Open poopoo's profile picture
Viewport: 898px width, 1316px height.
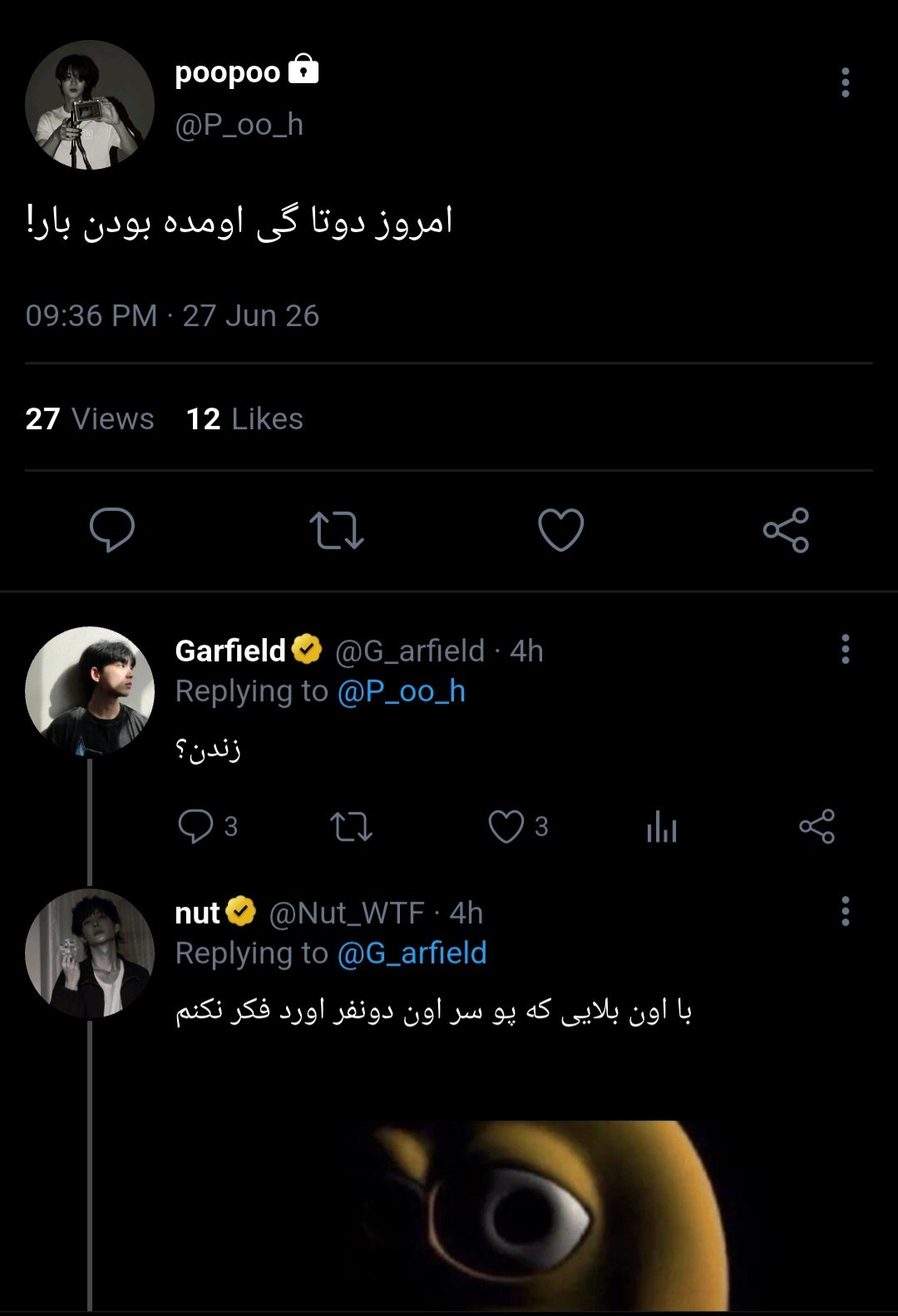tap(90, 105)
